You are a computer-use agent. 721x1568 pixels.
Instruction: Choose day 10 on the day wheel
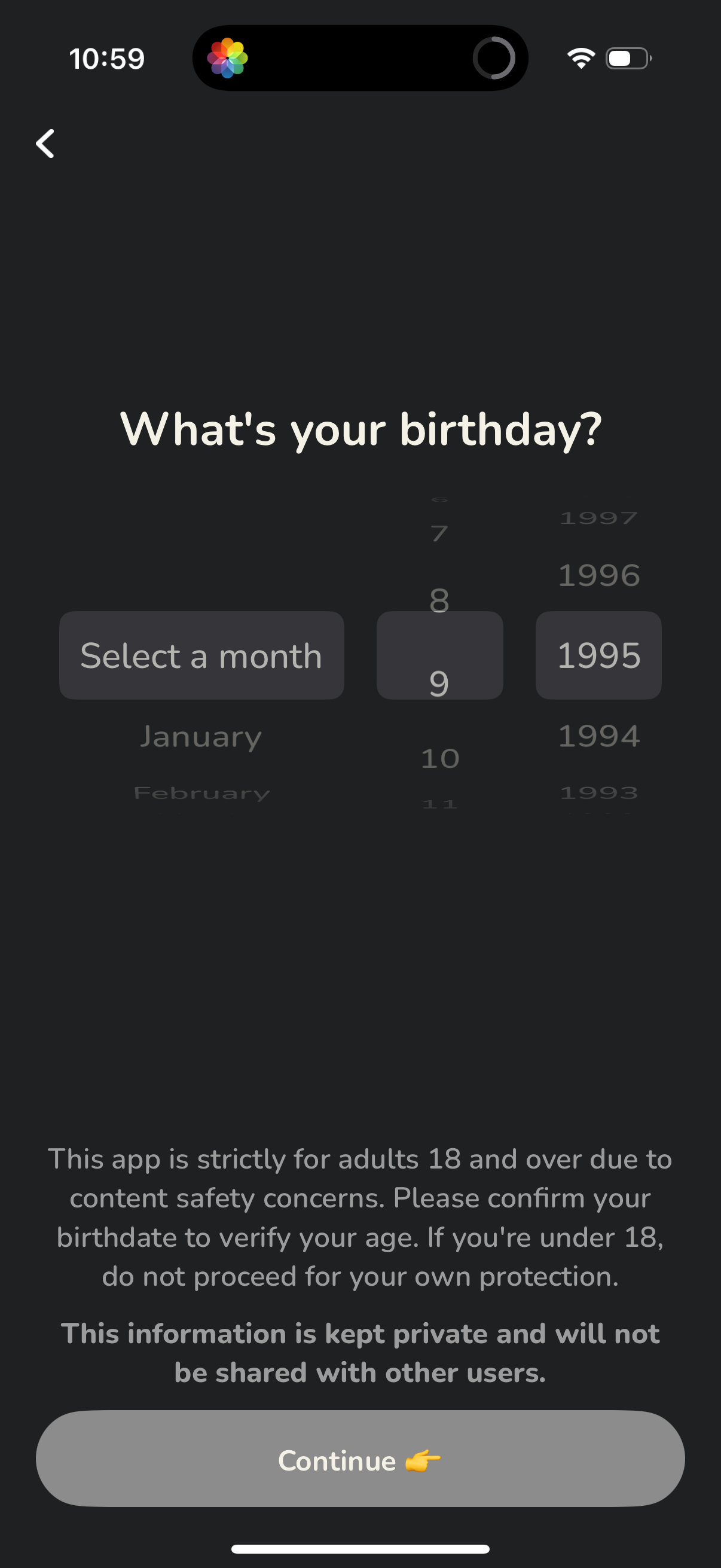(x=439, y=756)
